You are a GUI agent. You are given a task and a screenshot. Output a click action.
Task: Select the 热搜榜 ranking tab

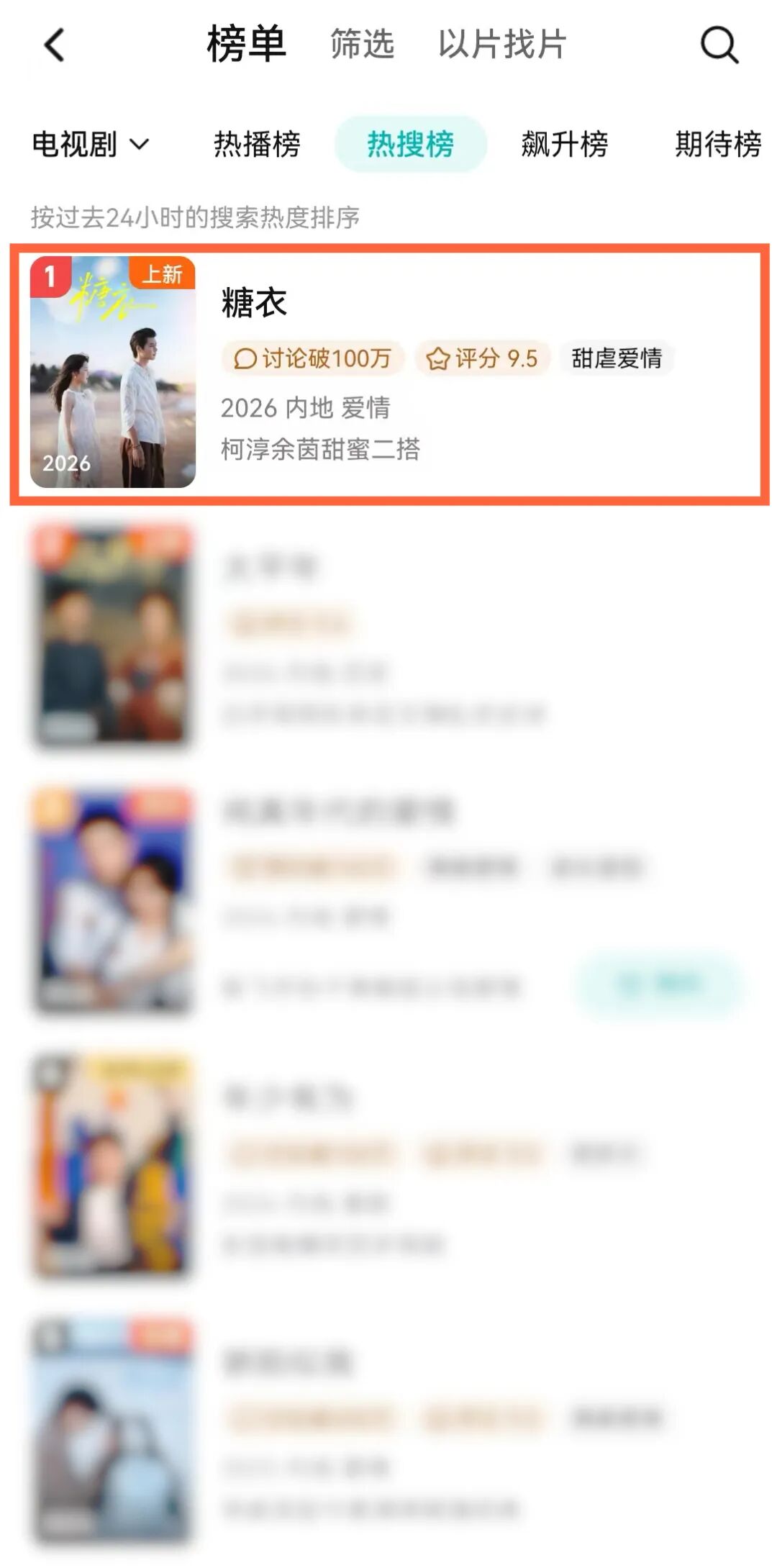pos(410,145)
